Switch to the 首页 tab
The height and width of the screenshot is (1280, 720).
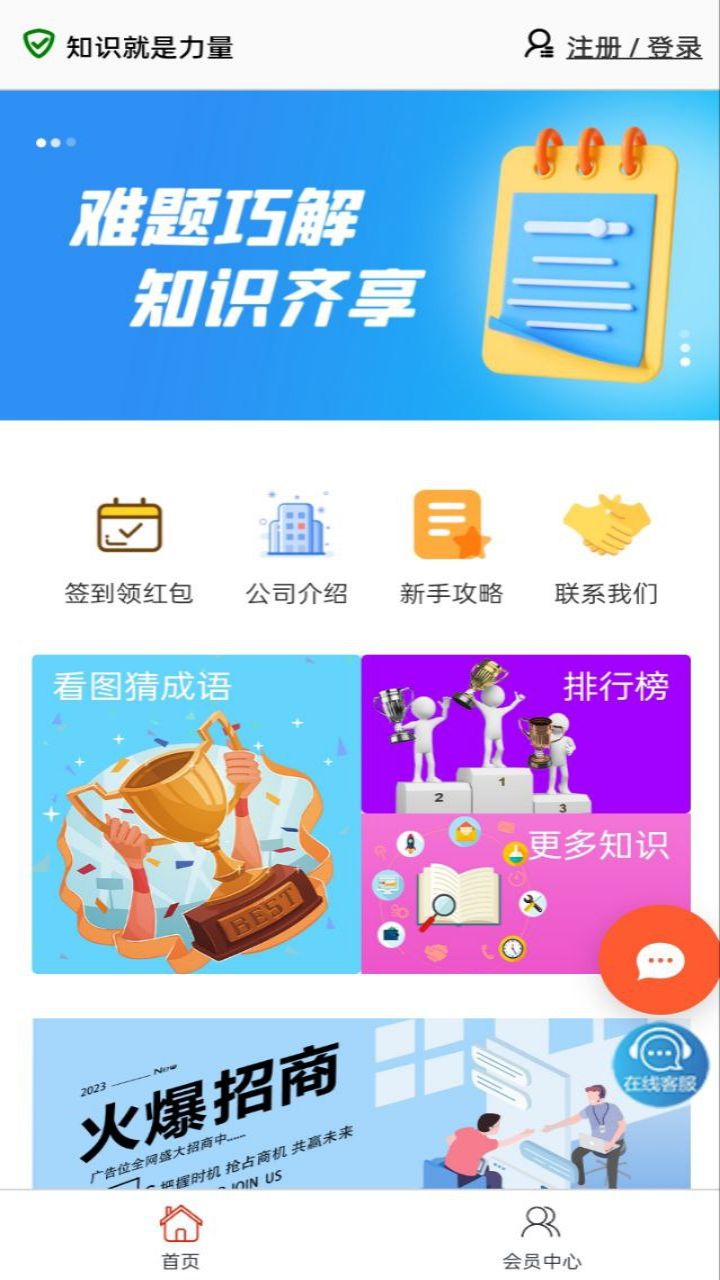[180, 1236]
